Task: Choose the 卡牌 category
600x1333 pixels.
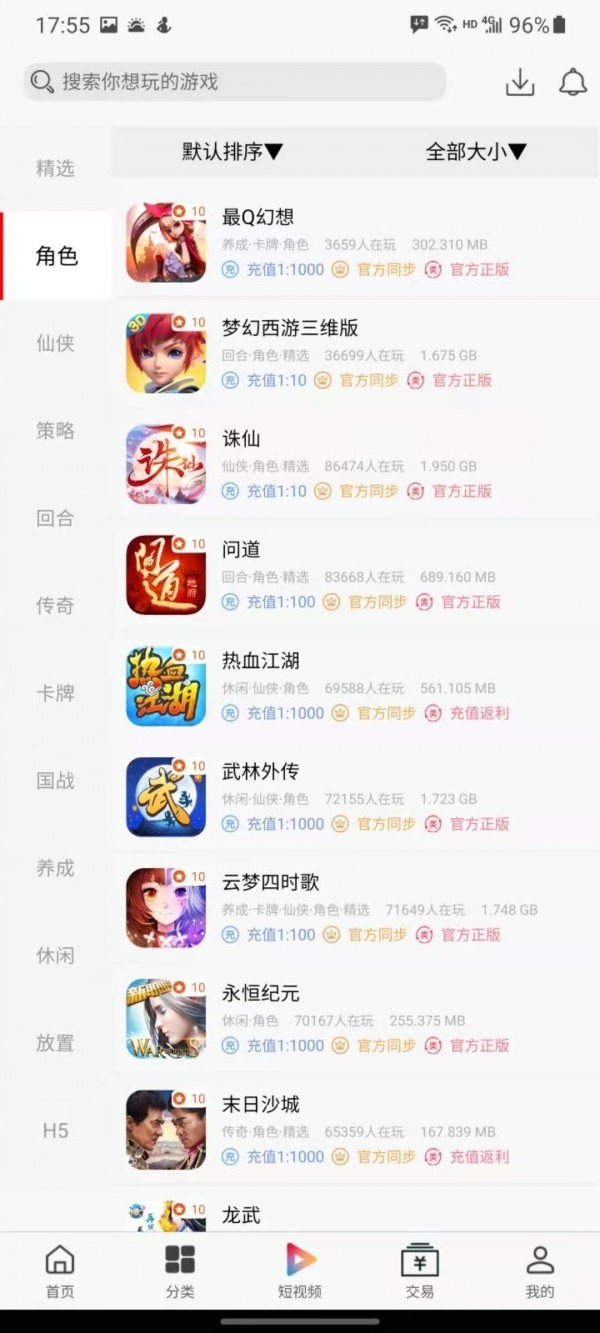Action: 55,693
